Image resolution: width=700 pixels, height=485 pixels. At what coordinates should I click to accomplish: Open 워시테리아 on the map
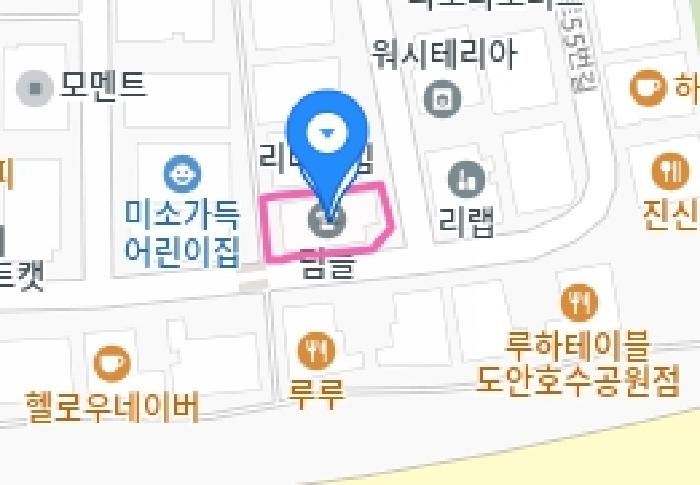pos(441,97)
